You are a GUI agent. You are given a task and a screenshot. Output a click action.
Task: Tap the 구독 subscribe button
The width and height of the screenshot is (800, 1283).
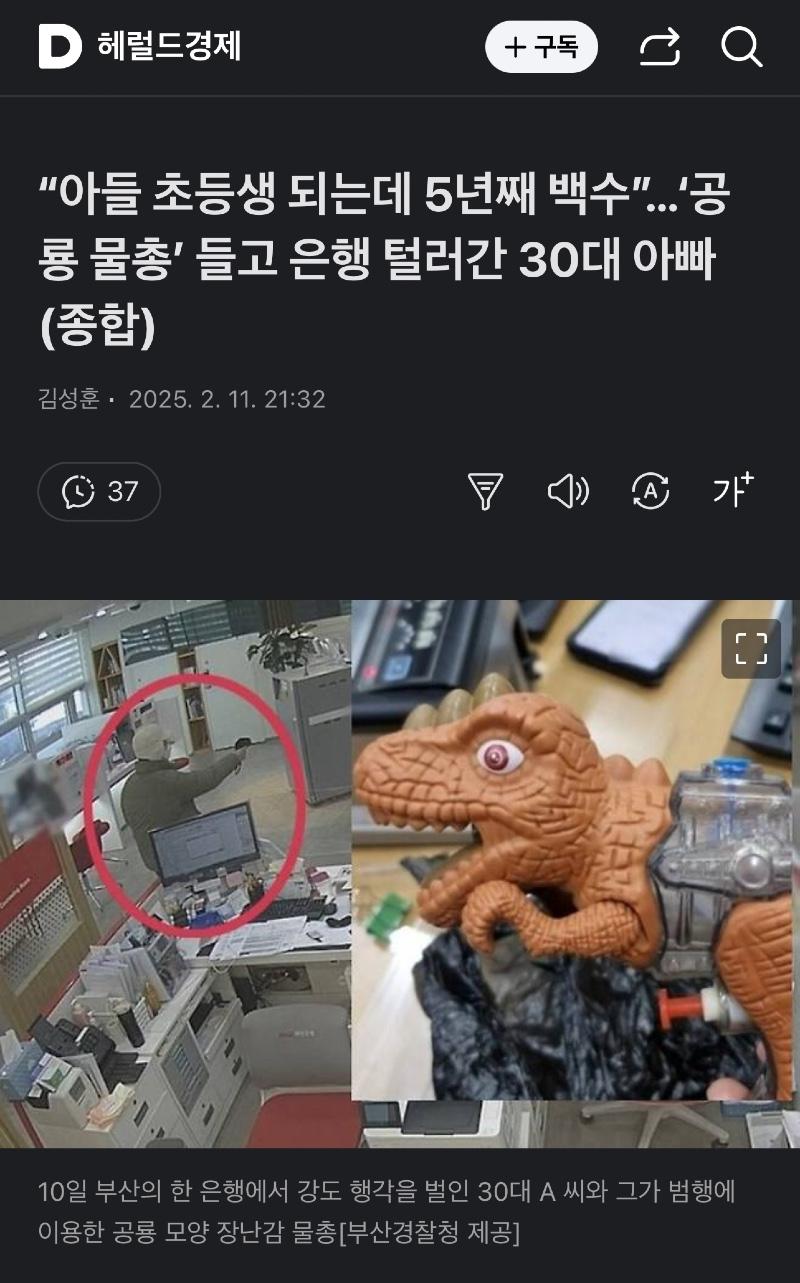(541, 47)
